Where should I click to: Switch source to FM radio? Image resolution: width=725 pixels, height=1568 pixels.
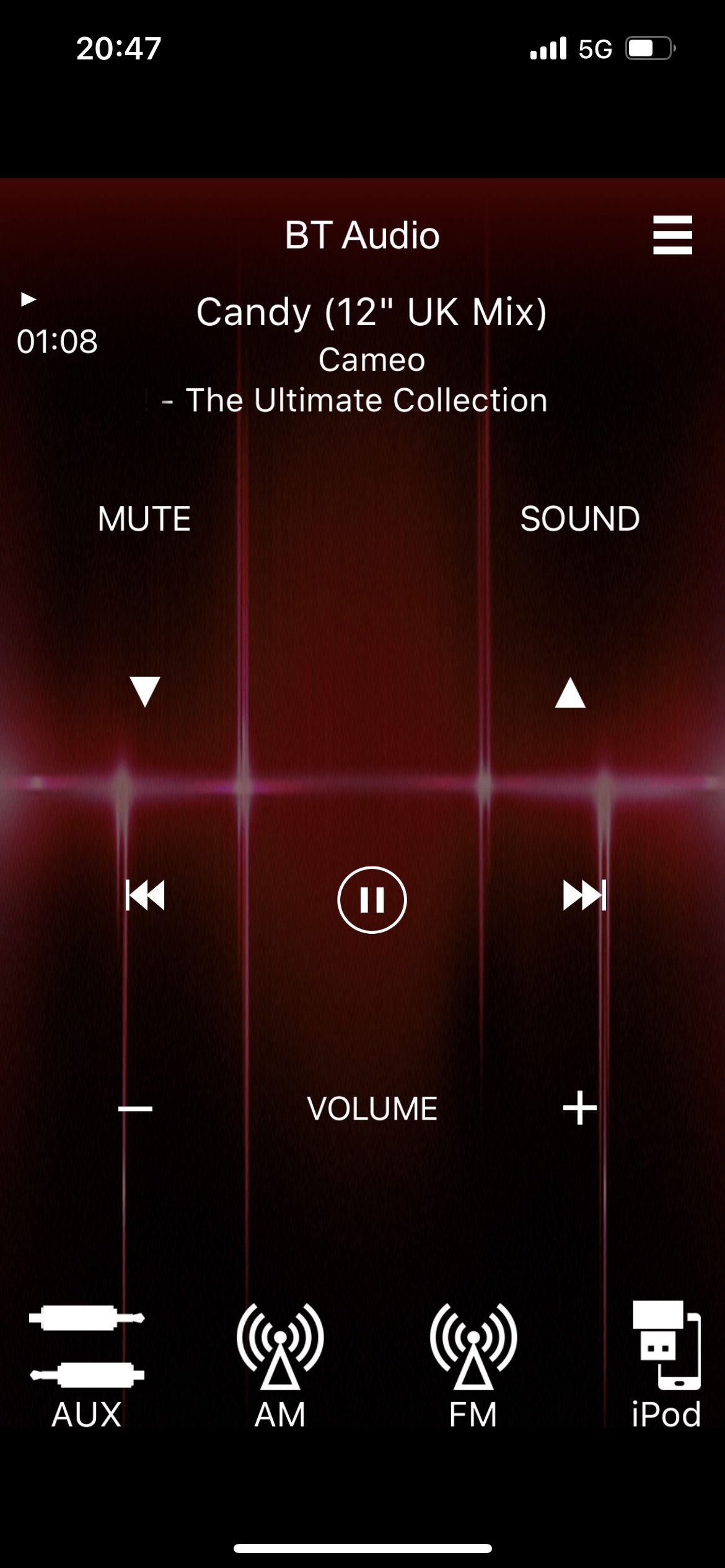pos(473,1366)
